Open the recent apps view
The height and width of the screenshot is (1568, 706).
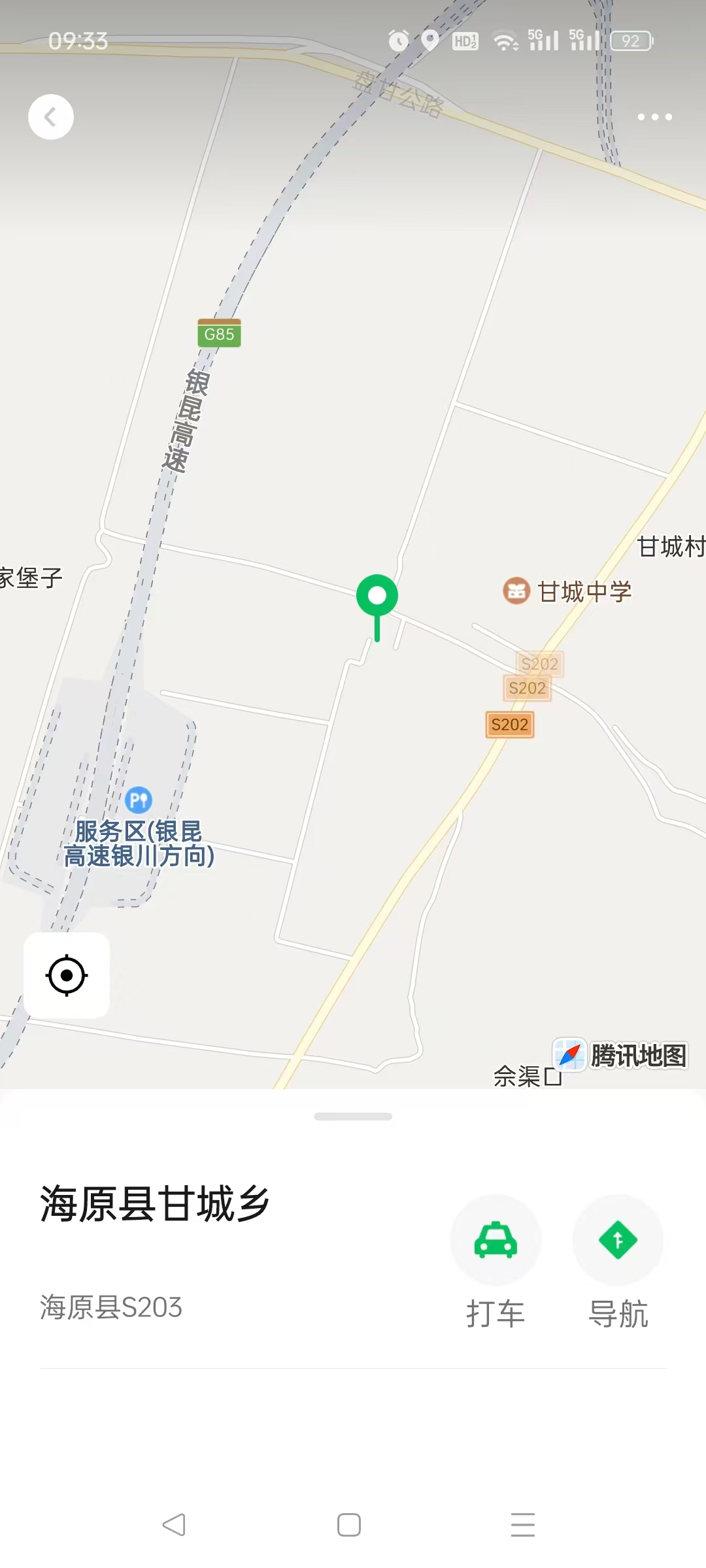click(x=523, y=1525)
